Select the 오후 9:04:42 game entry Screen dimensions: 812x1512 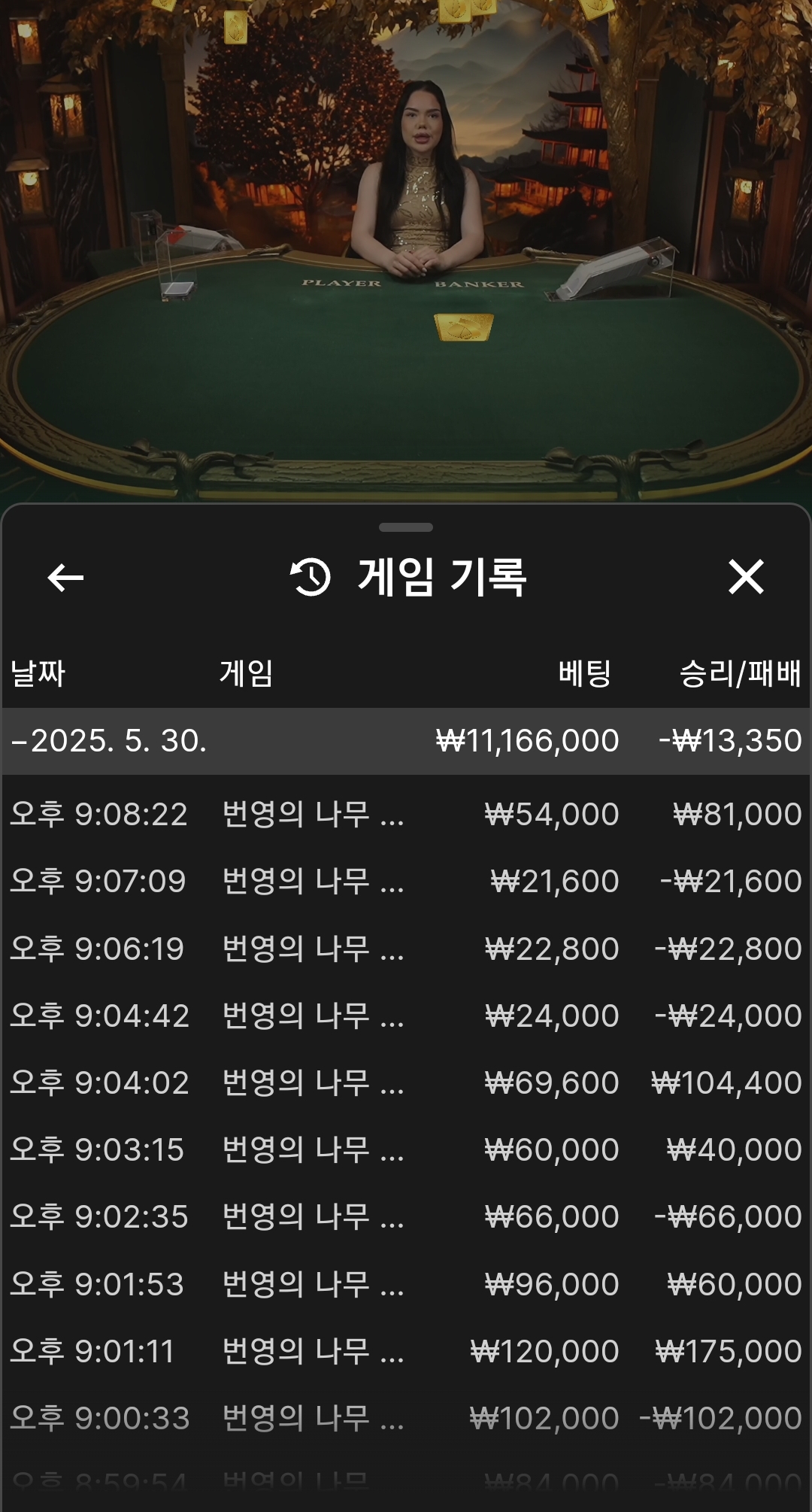click(x=406, y=1016)
